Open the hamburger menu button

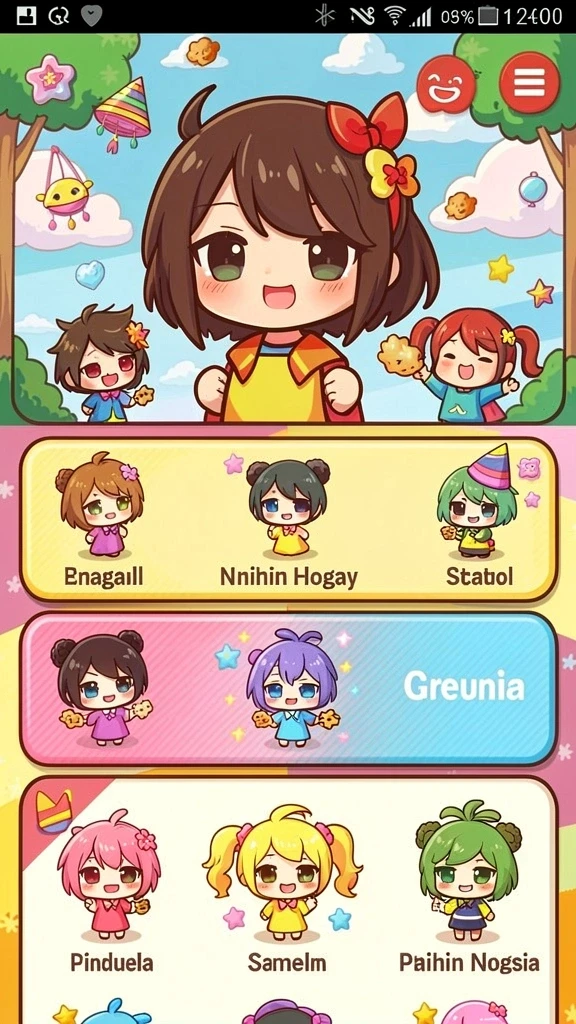[529, 83]
